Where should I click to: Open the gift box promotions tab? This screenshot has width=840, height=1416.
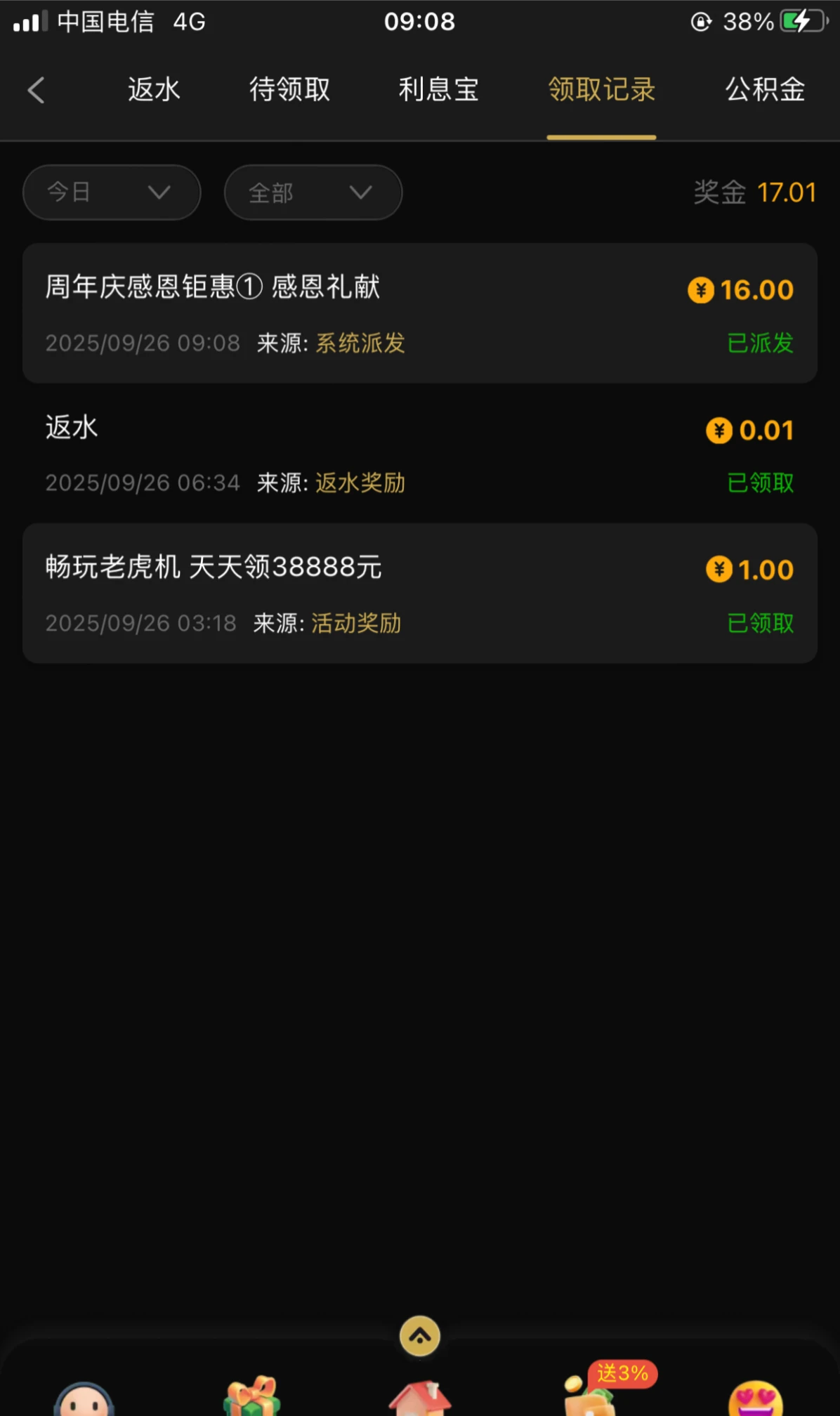[x=251, y=1398]
